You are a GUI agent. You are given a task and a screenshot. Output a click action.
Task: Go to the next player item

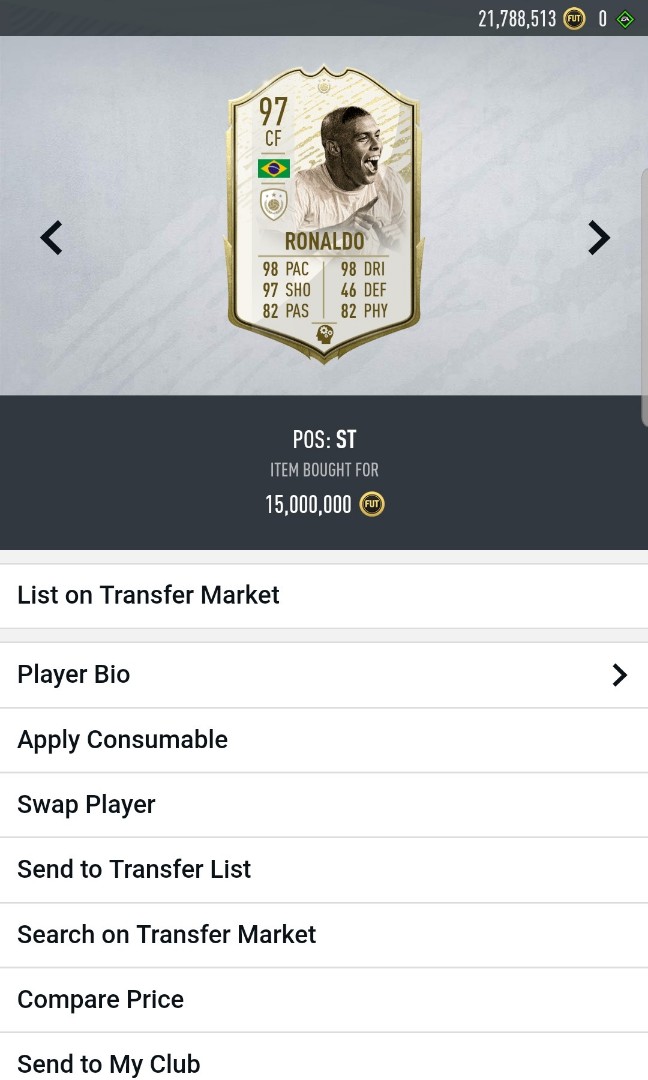[598, 238]
